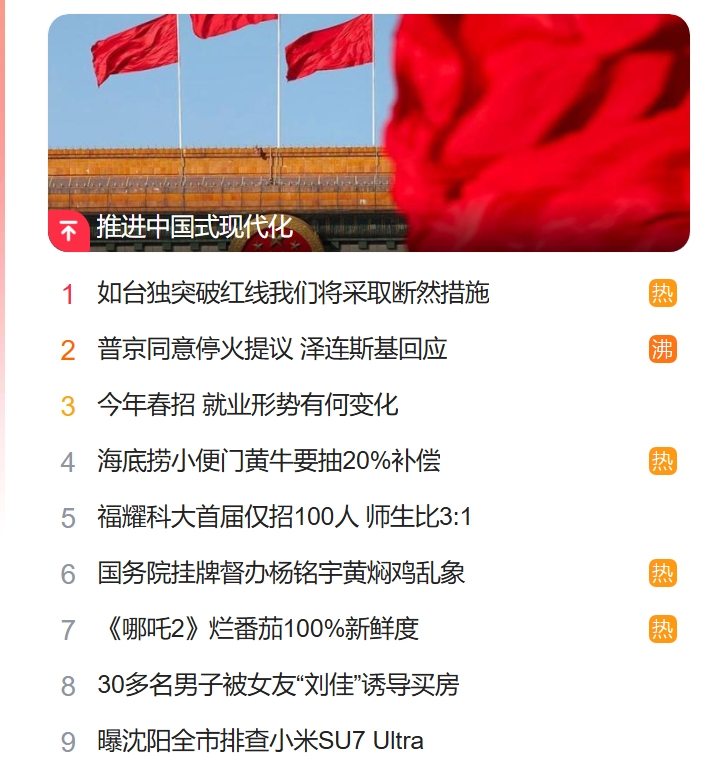The height and width of the screenshot is (777, 708).
Task: Open topic 国务院挂牌督办杨铭宇黄焖鸡乱象
Action: 281,573
